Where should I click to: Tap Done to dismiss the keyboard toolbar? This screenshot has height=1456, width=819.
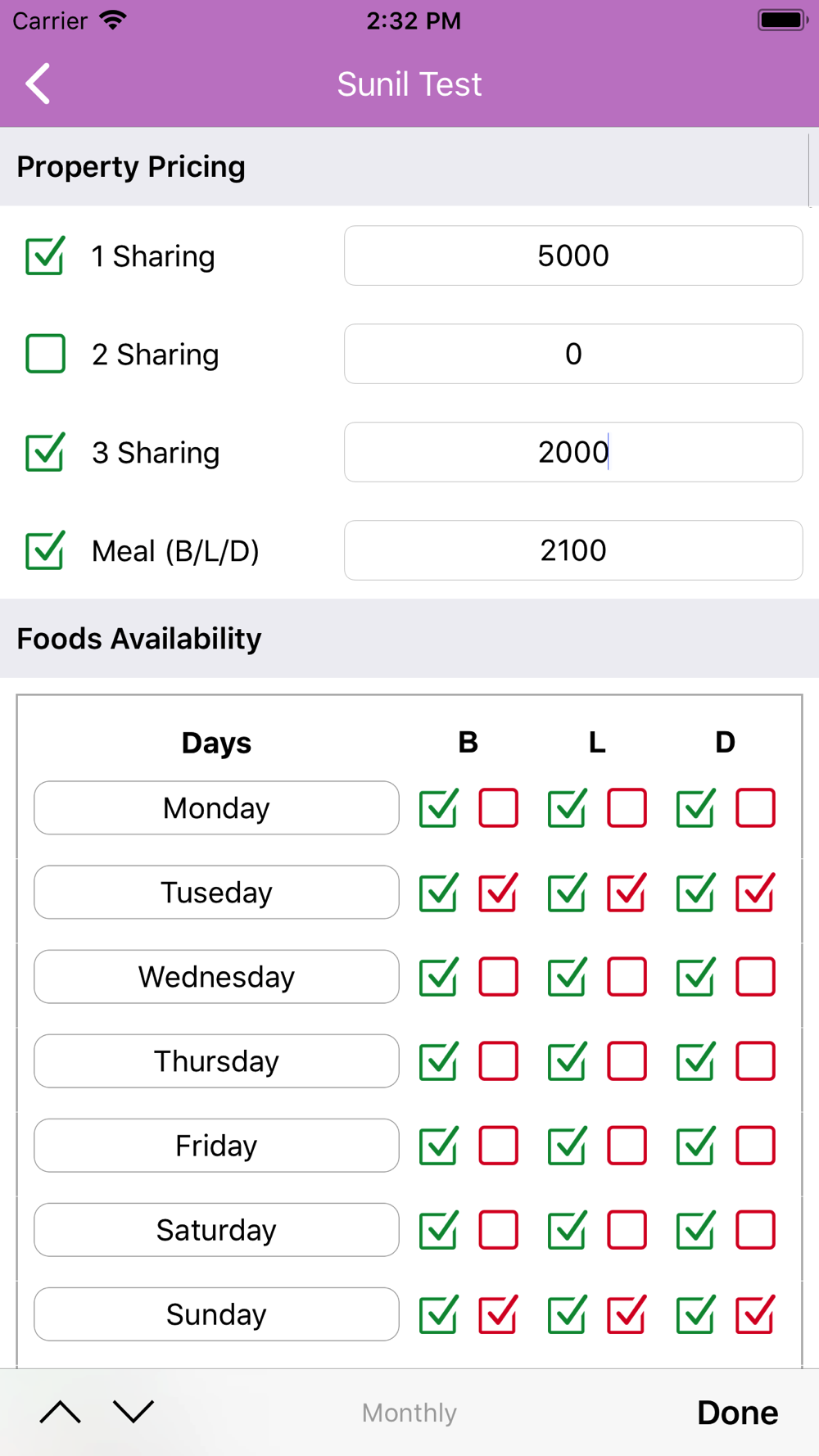(x=737, y=1413)
